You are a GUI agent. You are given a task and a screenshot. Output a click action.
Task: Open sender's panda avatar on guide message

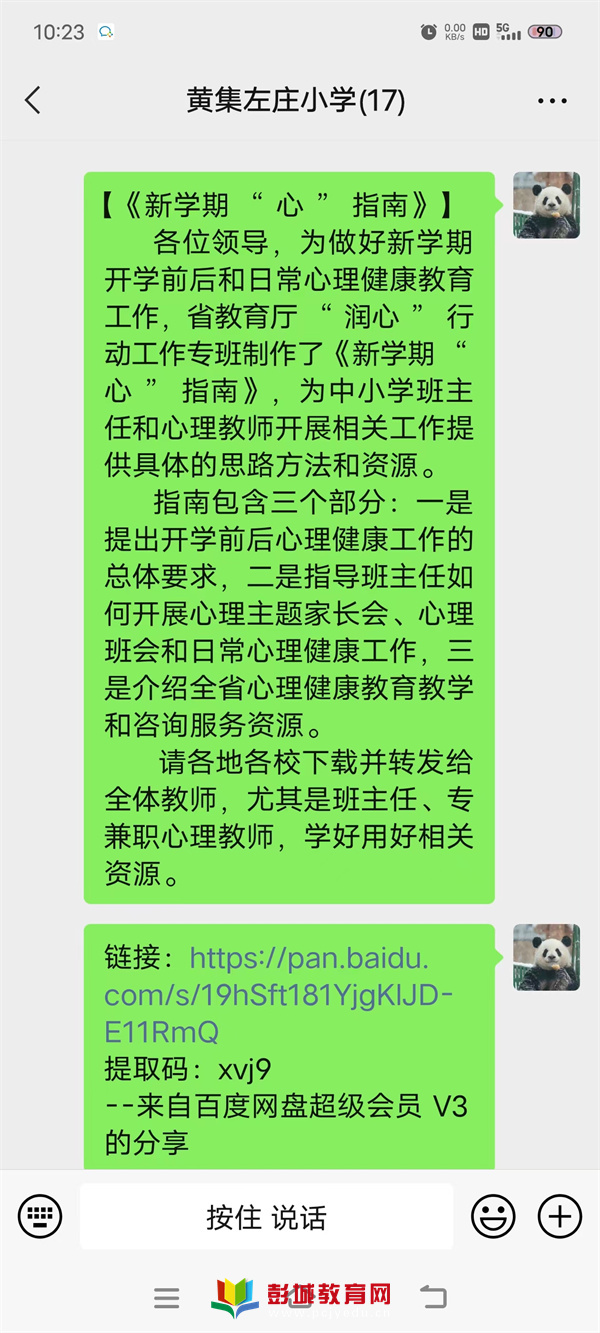pos(546,205)
